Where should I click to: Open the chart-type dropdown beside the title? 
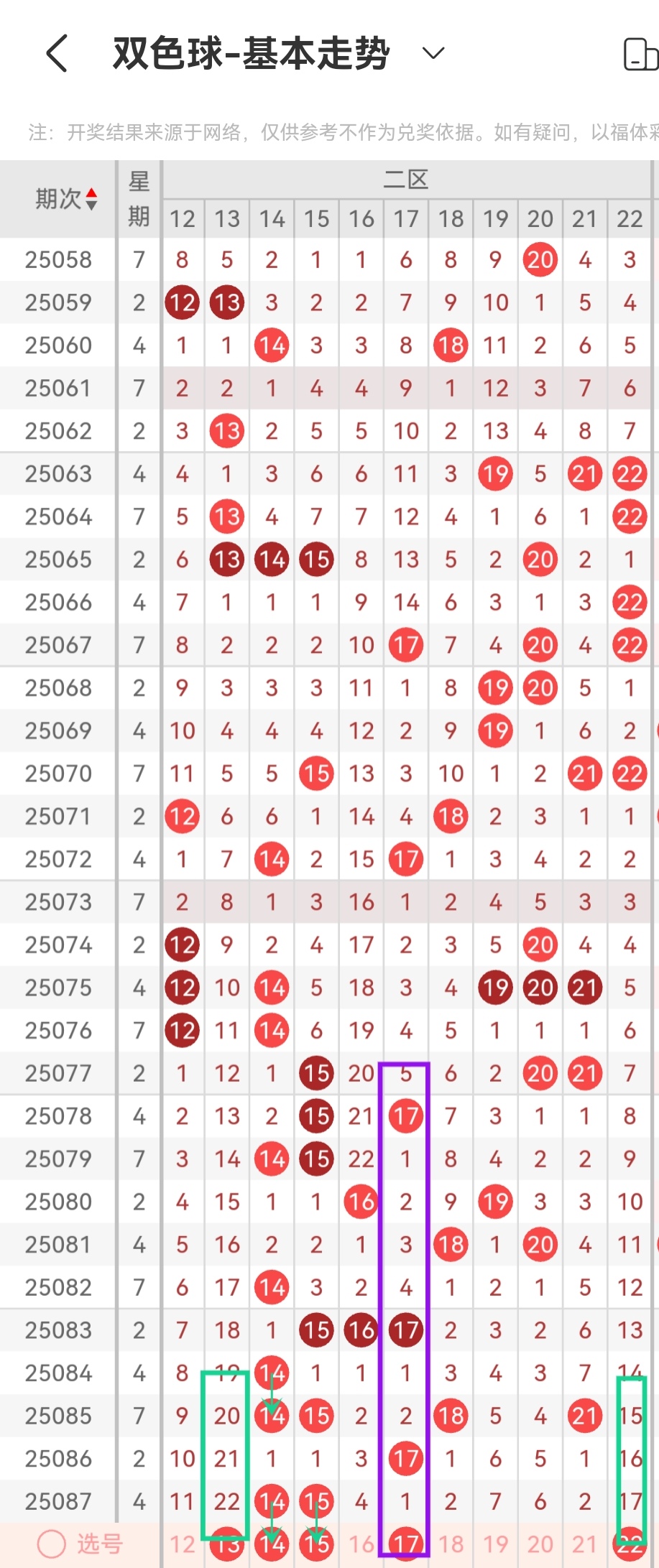[432, 53]
